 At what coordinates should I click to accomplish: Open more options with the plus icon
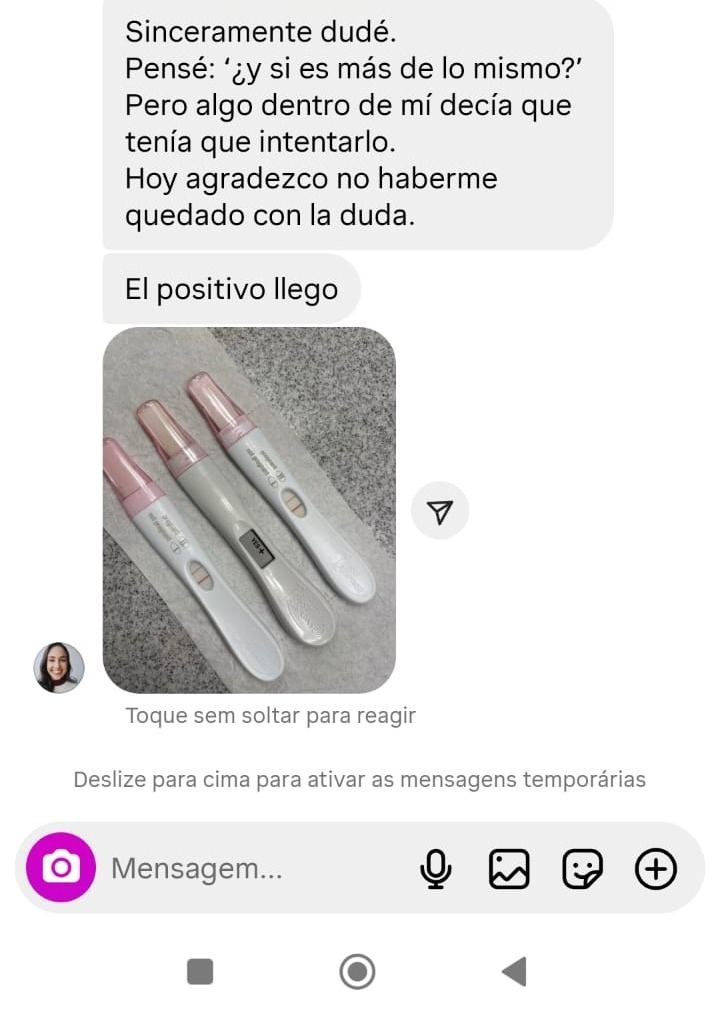(x=656, y=869)
